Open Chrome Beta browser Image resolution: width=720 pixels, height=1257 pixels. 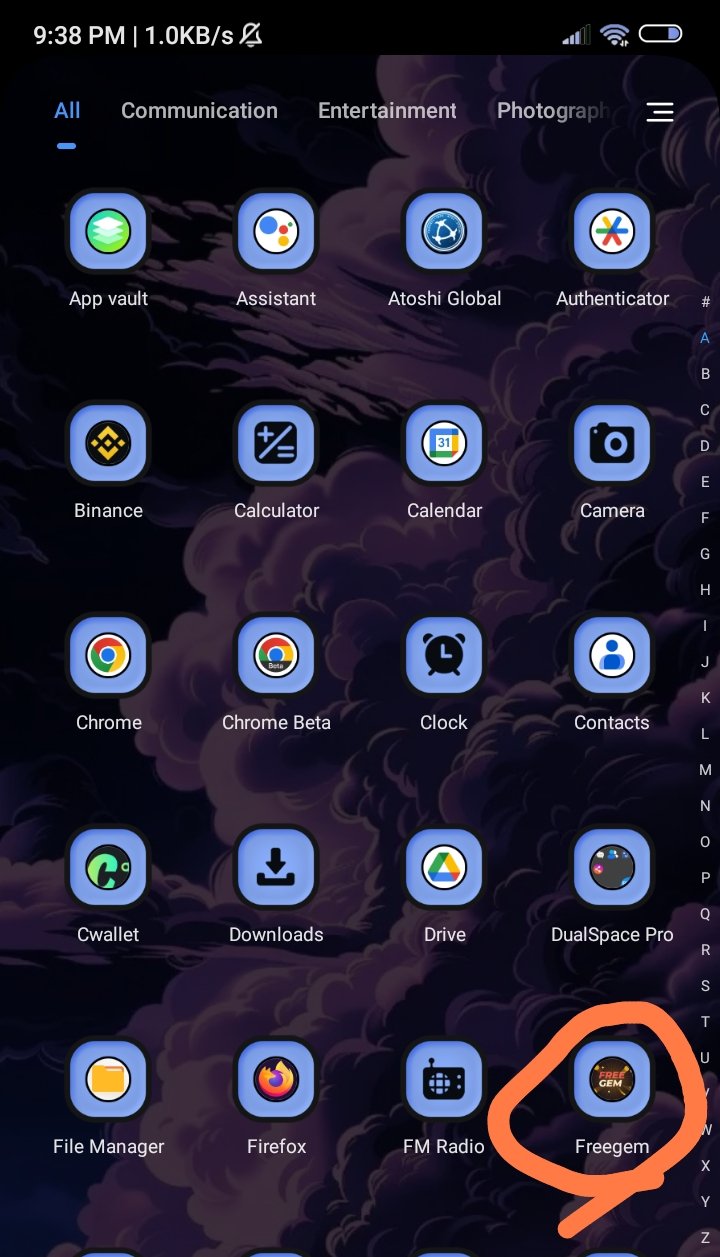coord(276,657)
